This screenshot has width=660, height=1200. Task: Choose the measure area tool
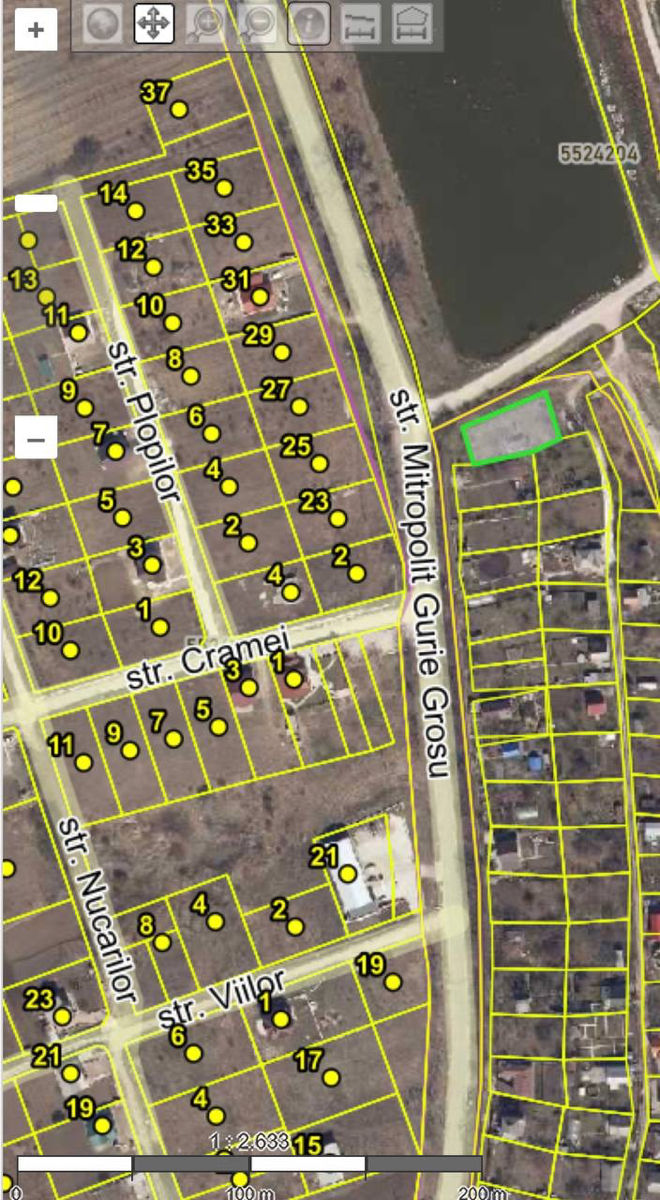point(412,23)
